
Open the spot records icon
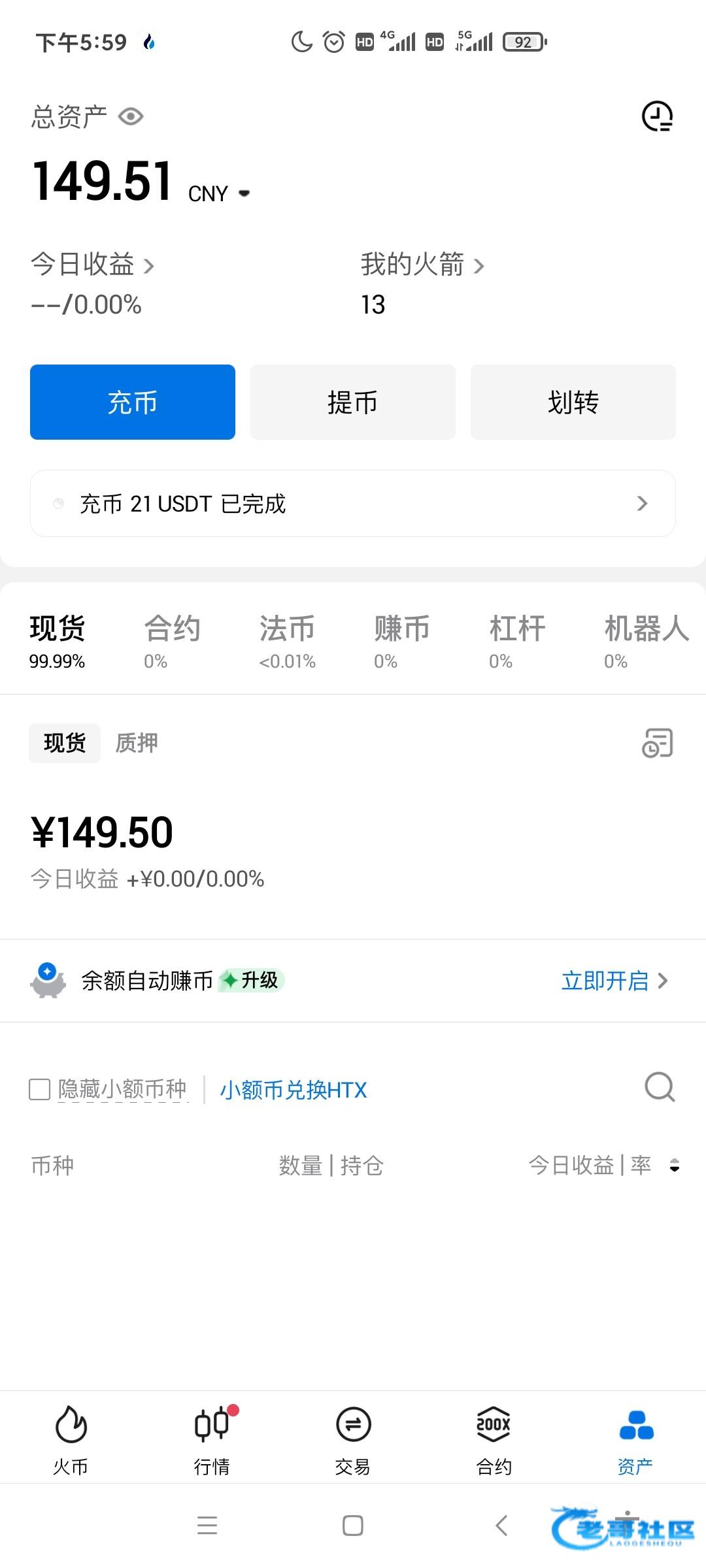pyautogui.click(x=657, y=743)
